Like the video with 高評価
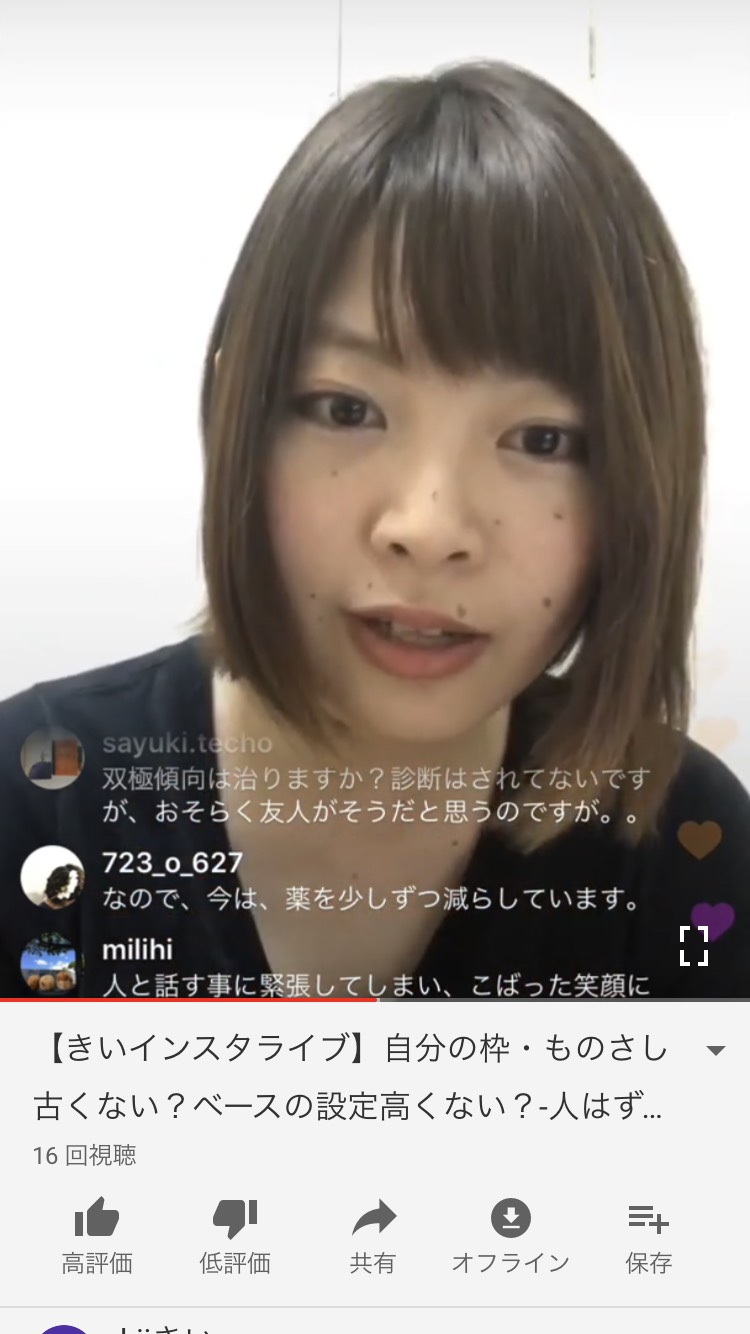The height and width of the screenshot is (1334, 750). point(97,1236)
